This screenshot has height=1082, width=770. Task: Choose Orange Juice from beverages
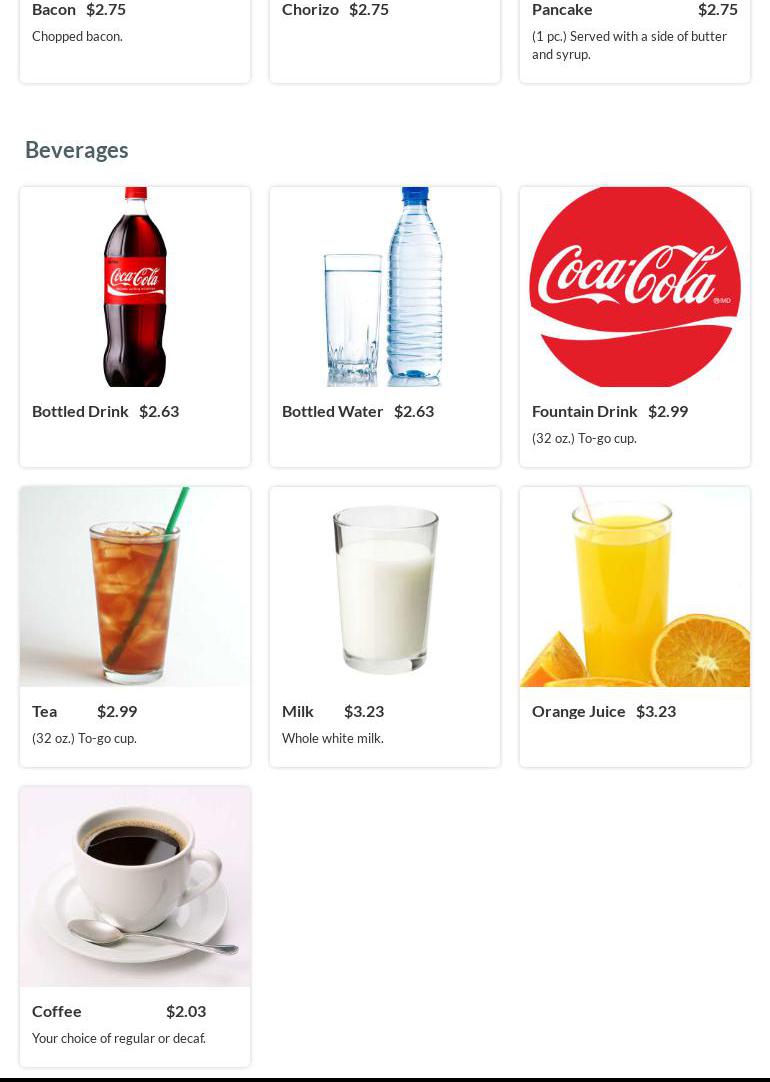tap(634, 625)
